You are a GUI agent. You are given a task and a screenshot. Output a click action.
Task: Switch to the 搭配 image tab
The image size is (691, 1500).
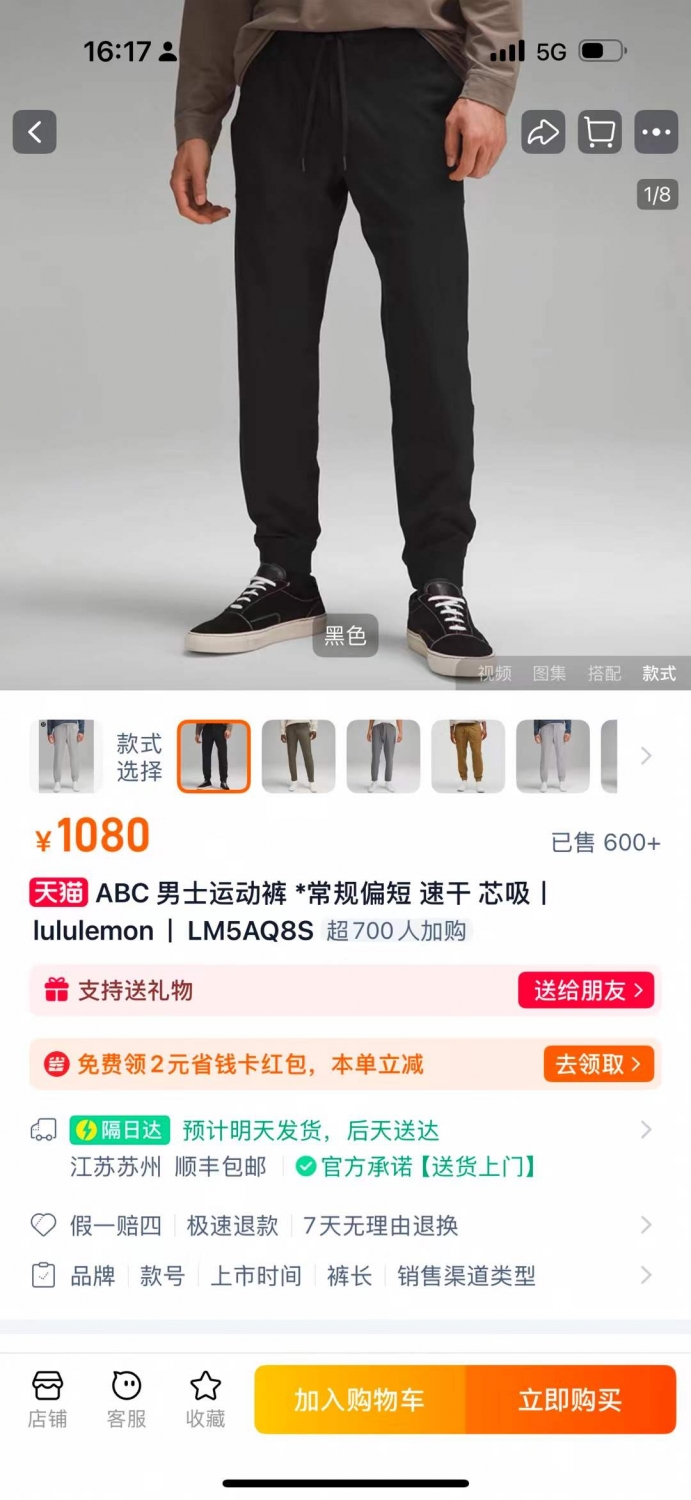coord(604,673)
